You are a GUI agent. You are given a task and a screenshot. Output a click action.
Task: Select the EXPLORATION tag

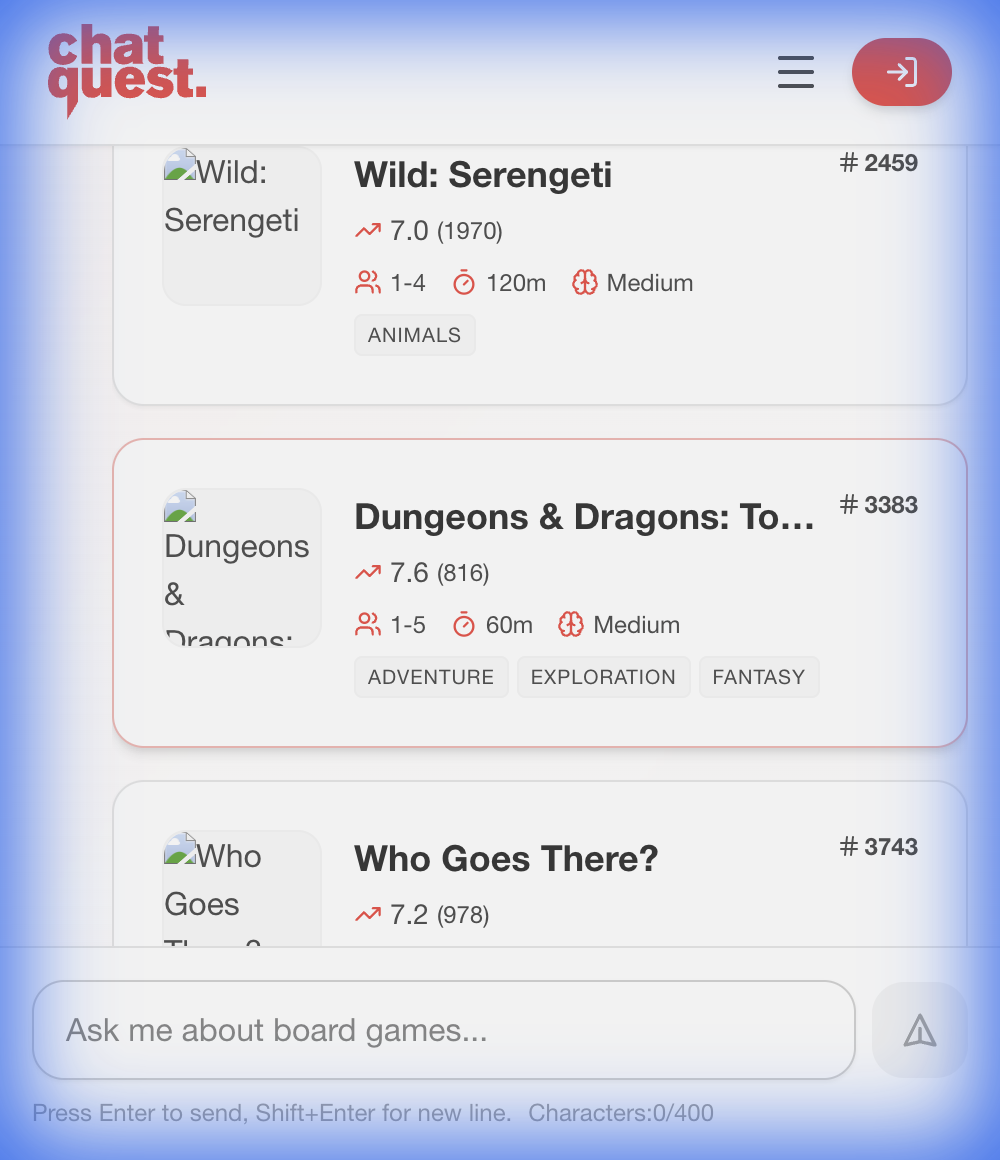click(x=603, y=677)
